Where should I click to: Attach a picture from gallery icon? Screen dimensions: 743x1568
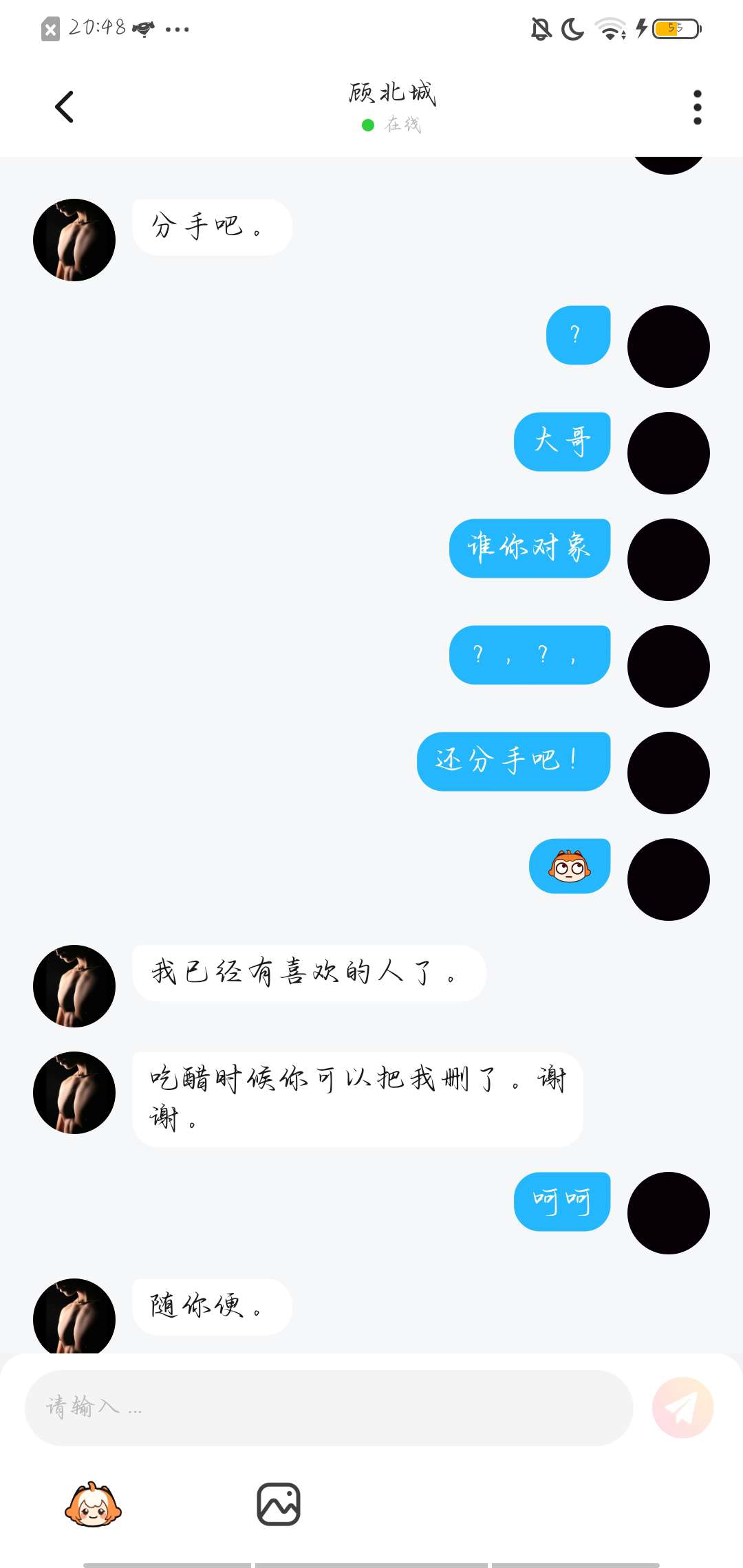pyautogui.click(x=279, y=1504)
